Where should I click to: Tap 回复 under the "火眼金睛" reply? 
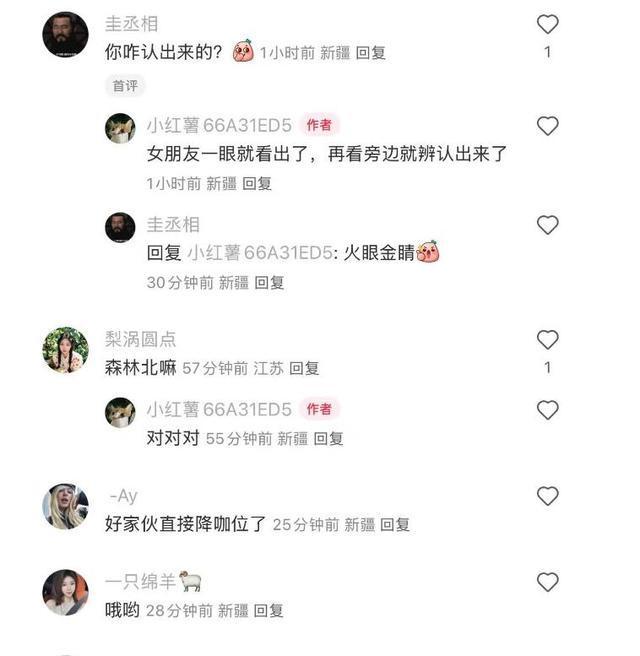[x=270, y=283]
